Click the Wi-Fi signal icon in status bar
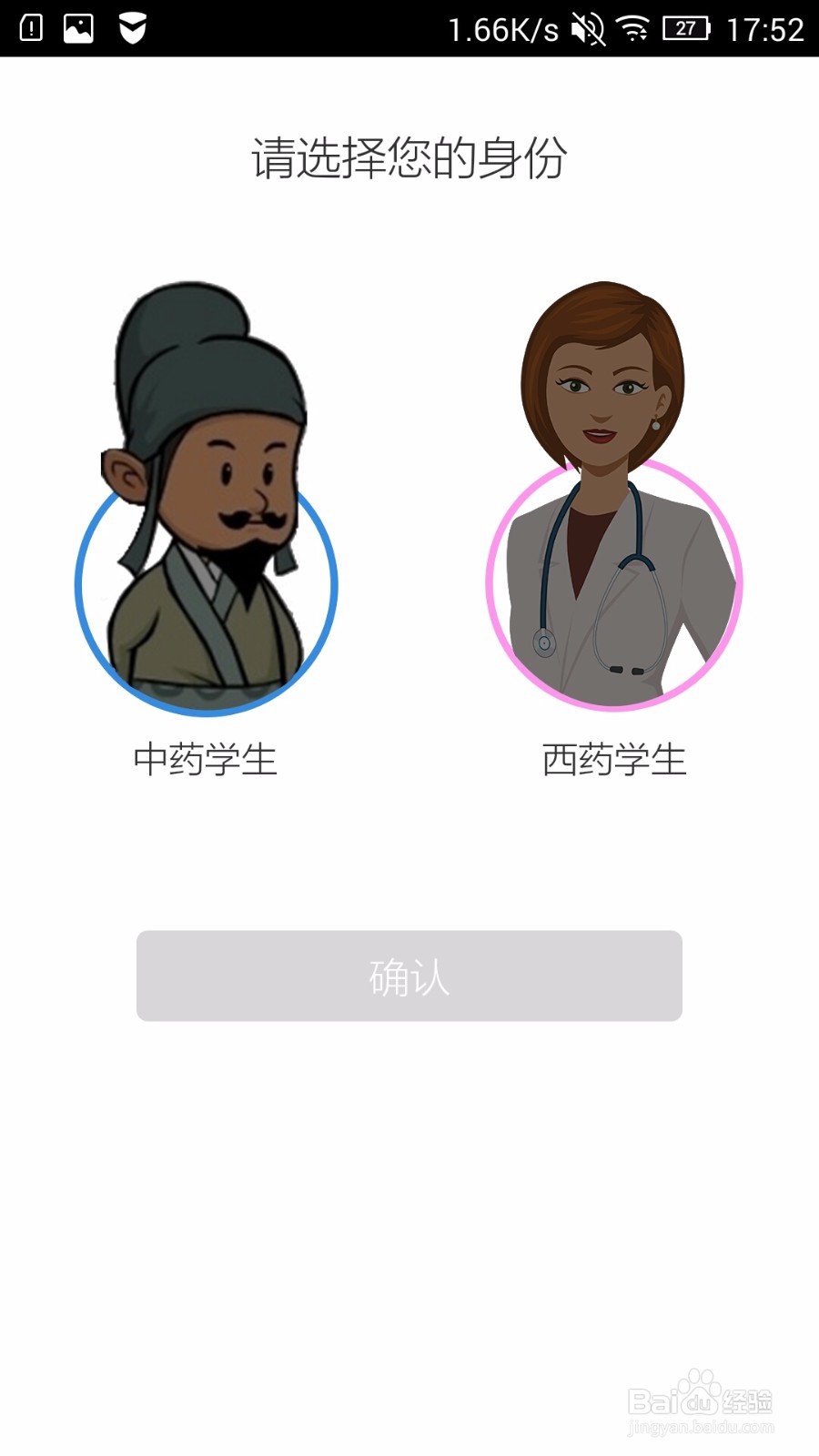This screenshot has width=819, height=1456. point(632,29)
